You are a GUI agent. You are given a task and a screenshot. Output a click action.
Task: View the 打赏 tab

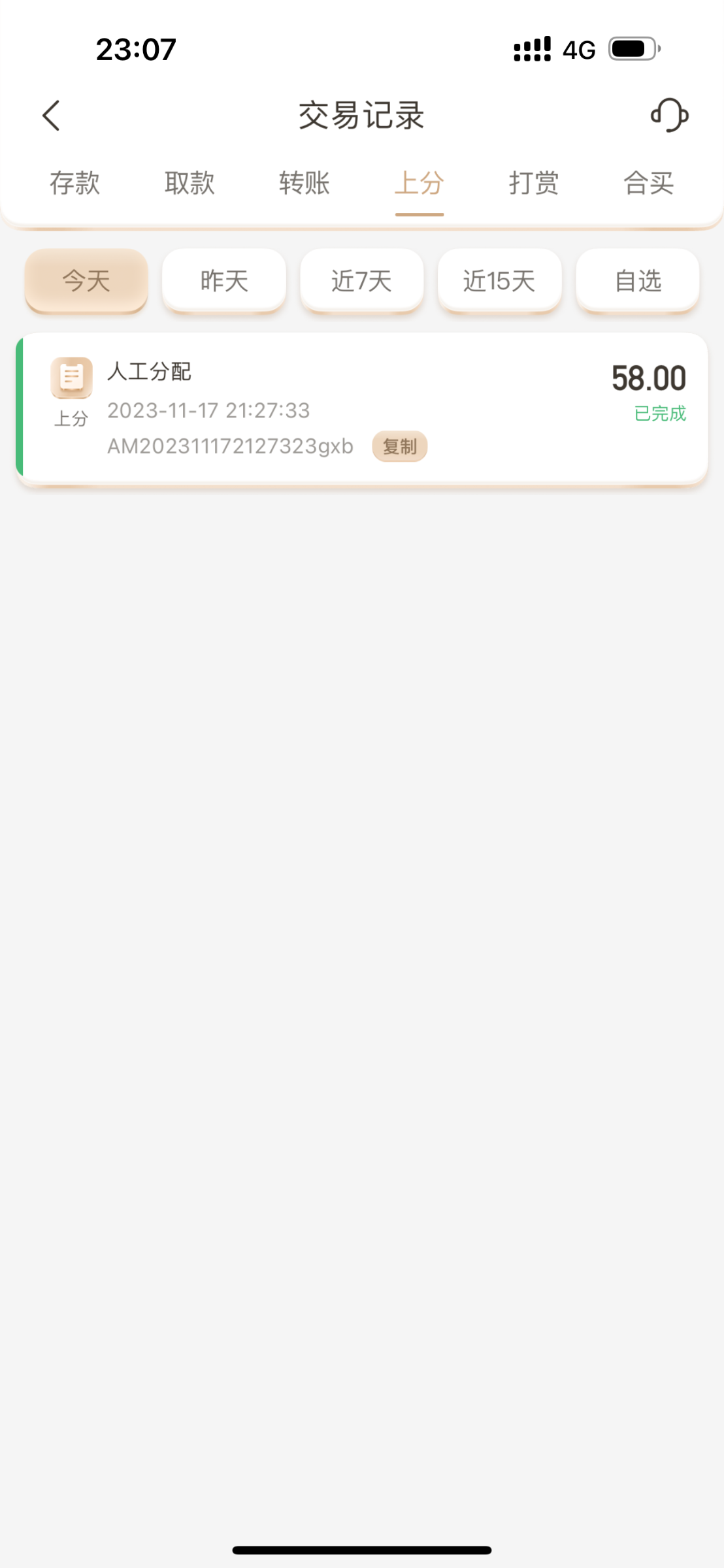534,183
